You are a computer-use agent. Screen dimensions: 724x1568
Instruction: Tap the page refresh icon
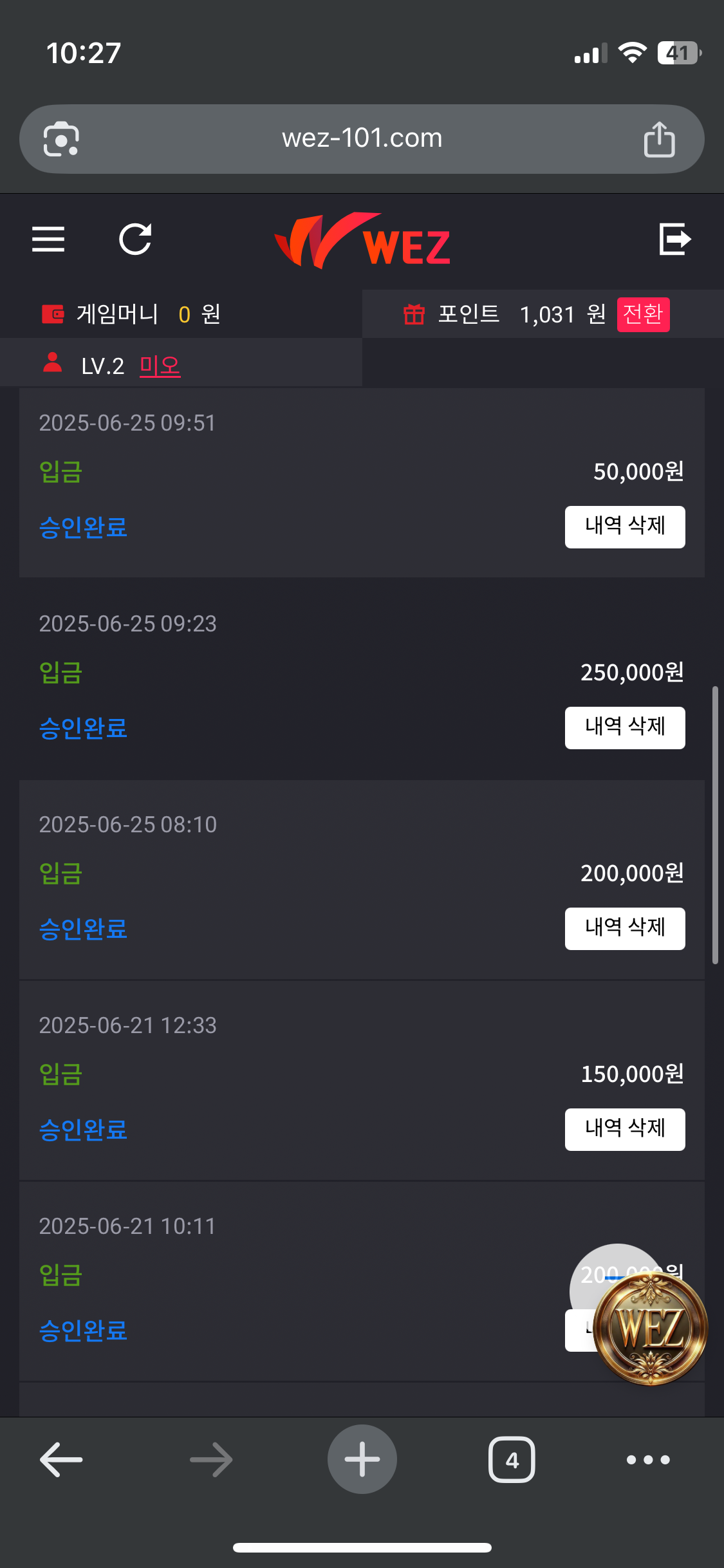pyautogui.click(x=136, y=239)
